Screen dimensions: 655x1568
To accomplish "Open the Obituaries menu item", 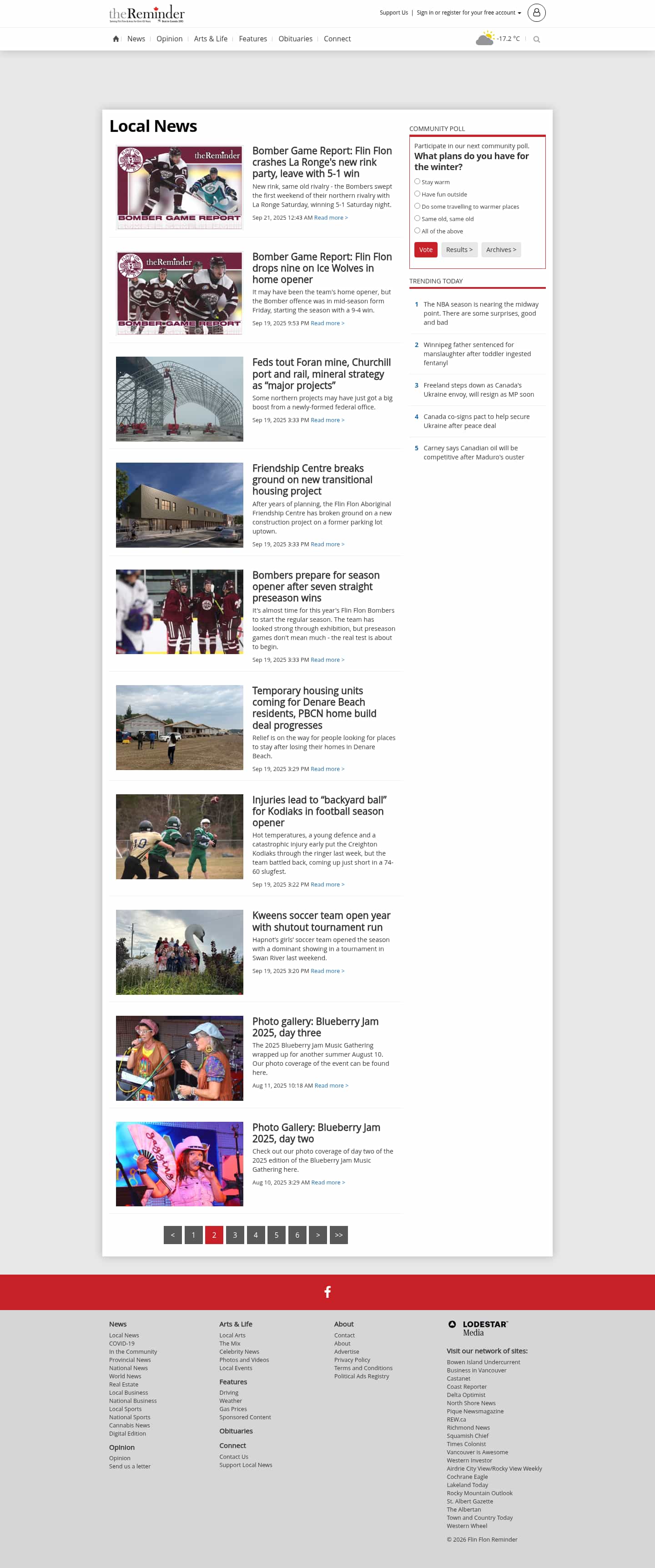I will coord(295,38).
